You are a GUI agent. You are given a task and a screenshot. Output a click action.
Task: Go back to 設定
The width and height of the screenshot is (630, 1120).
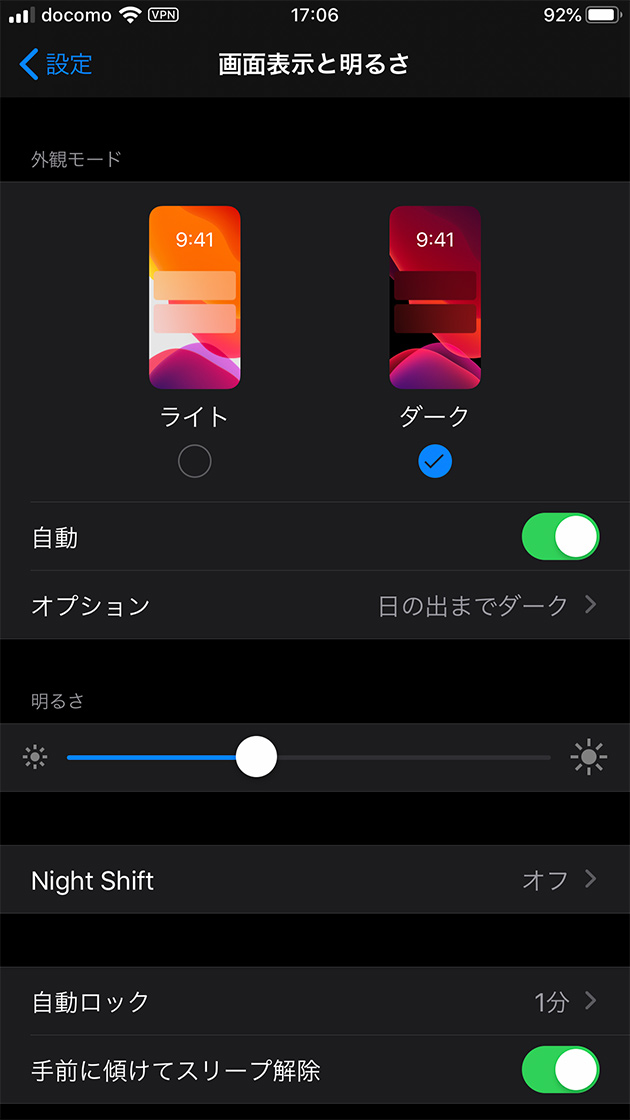pyautogui.click(x=56, y=64)
